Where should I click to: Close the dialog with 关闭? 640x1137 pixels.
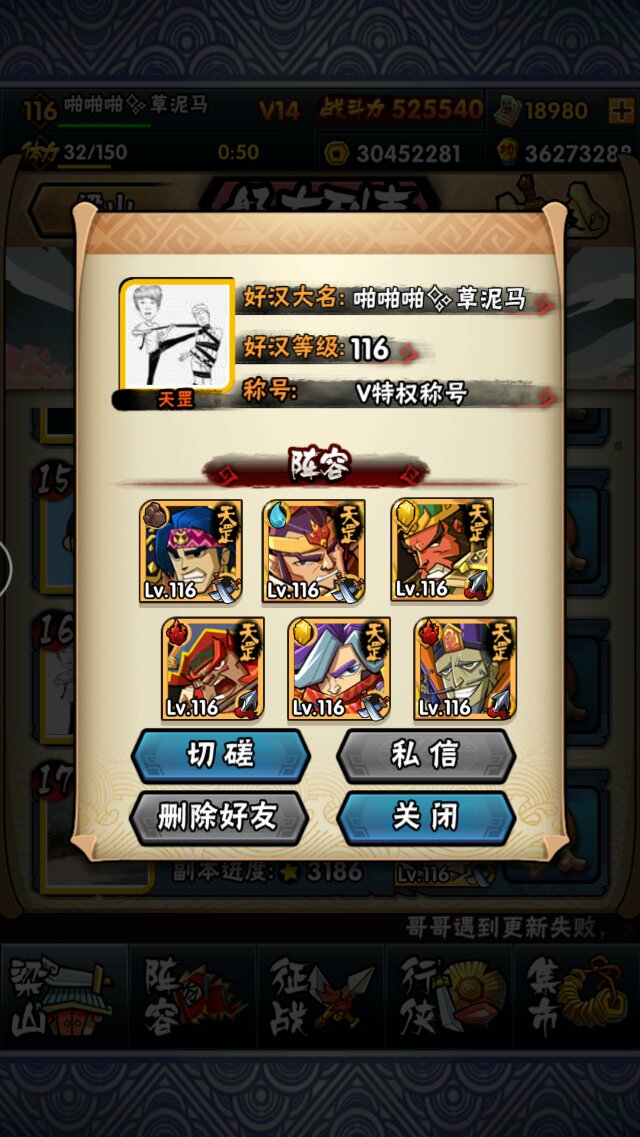click(x=426, y=818)
